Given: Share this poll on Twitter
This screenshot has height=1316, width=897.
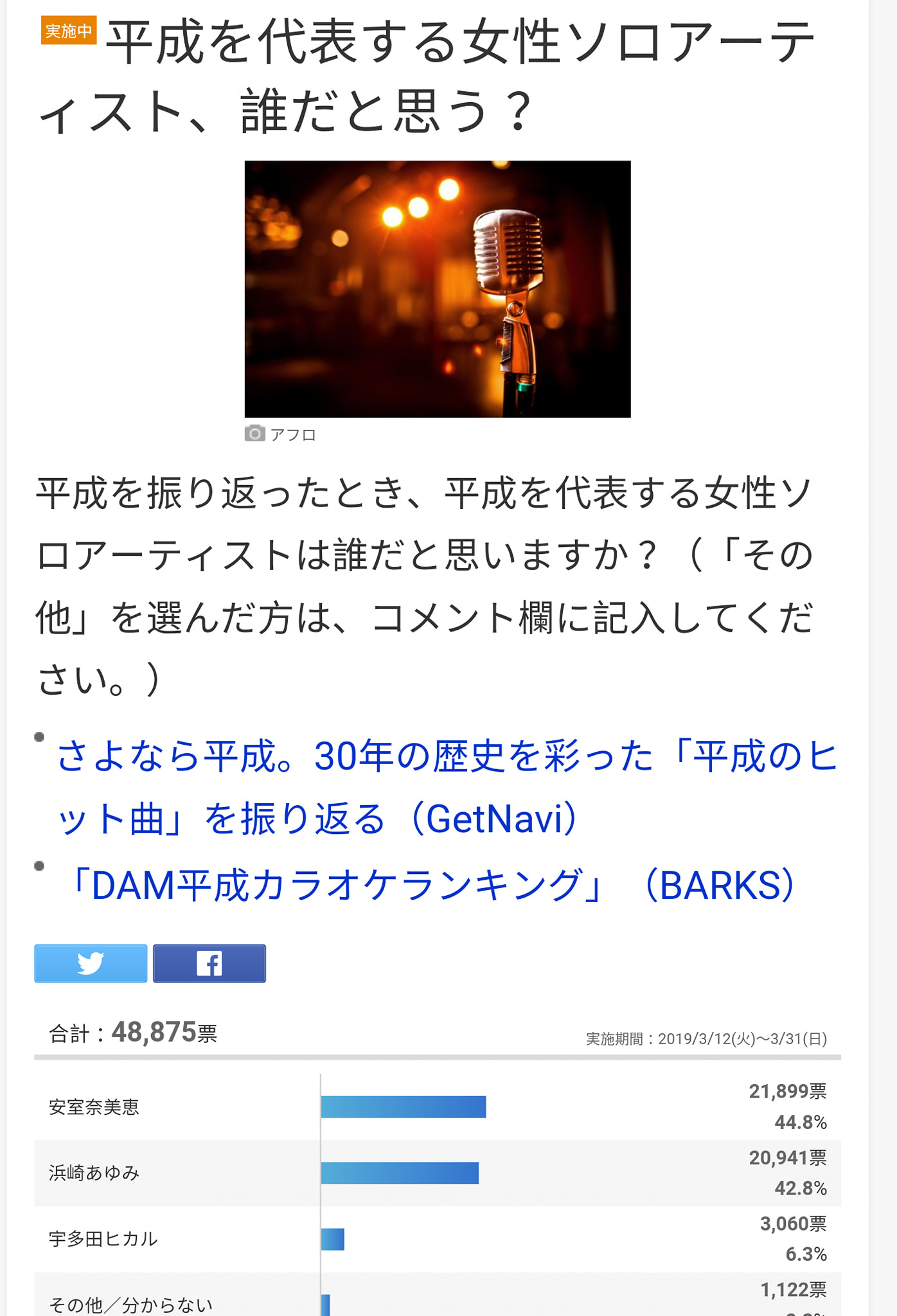Looking at the screenshot, I should (91, 963).
